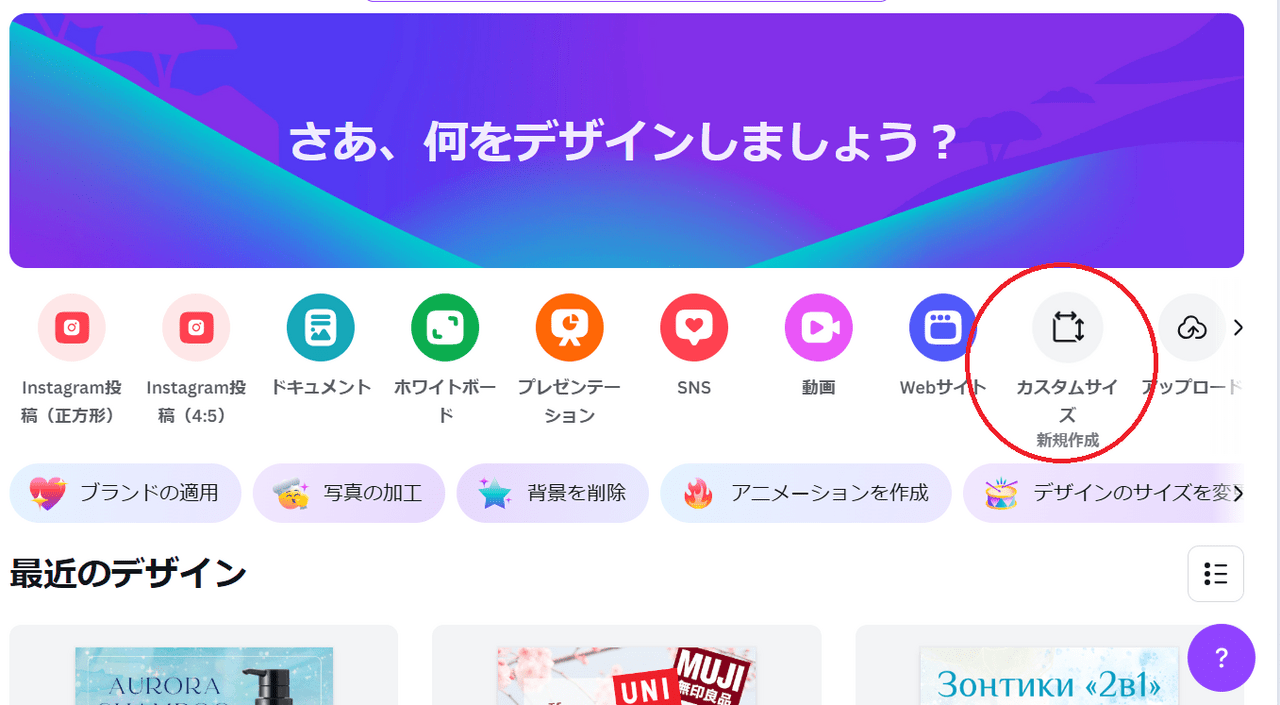Show more design types with the arrow

(1238, 328)
